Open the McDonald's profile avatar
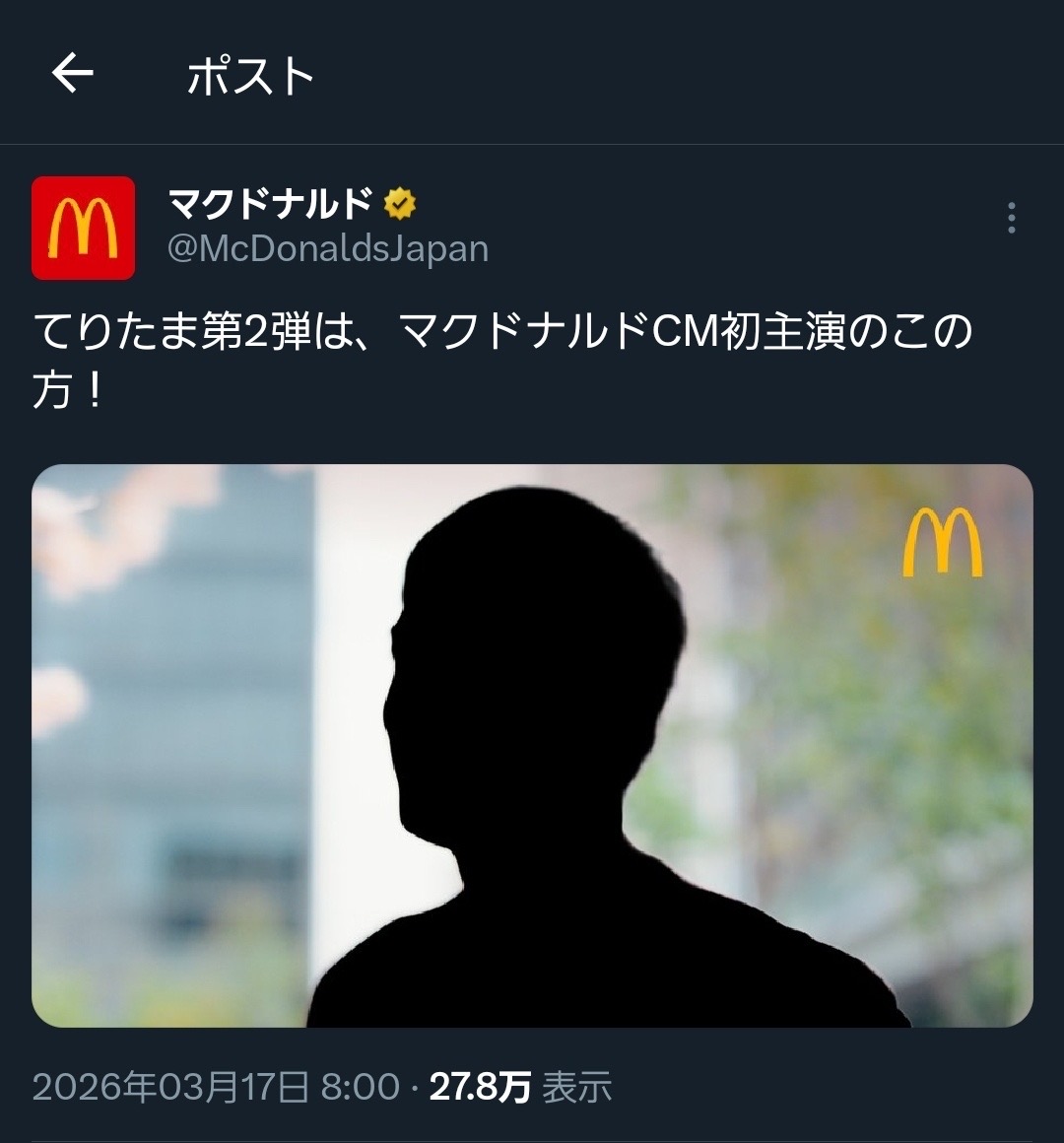 (83, 229)
